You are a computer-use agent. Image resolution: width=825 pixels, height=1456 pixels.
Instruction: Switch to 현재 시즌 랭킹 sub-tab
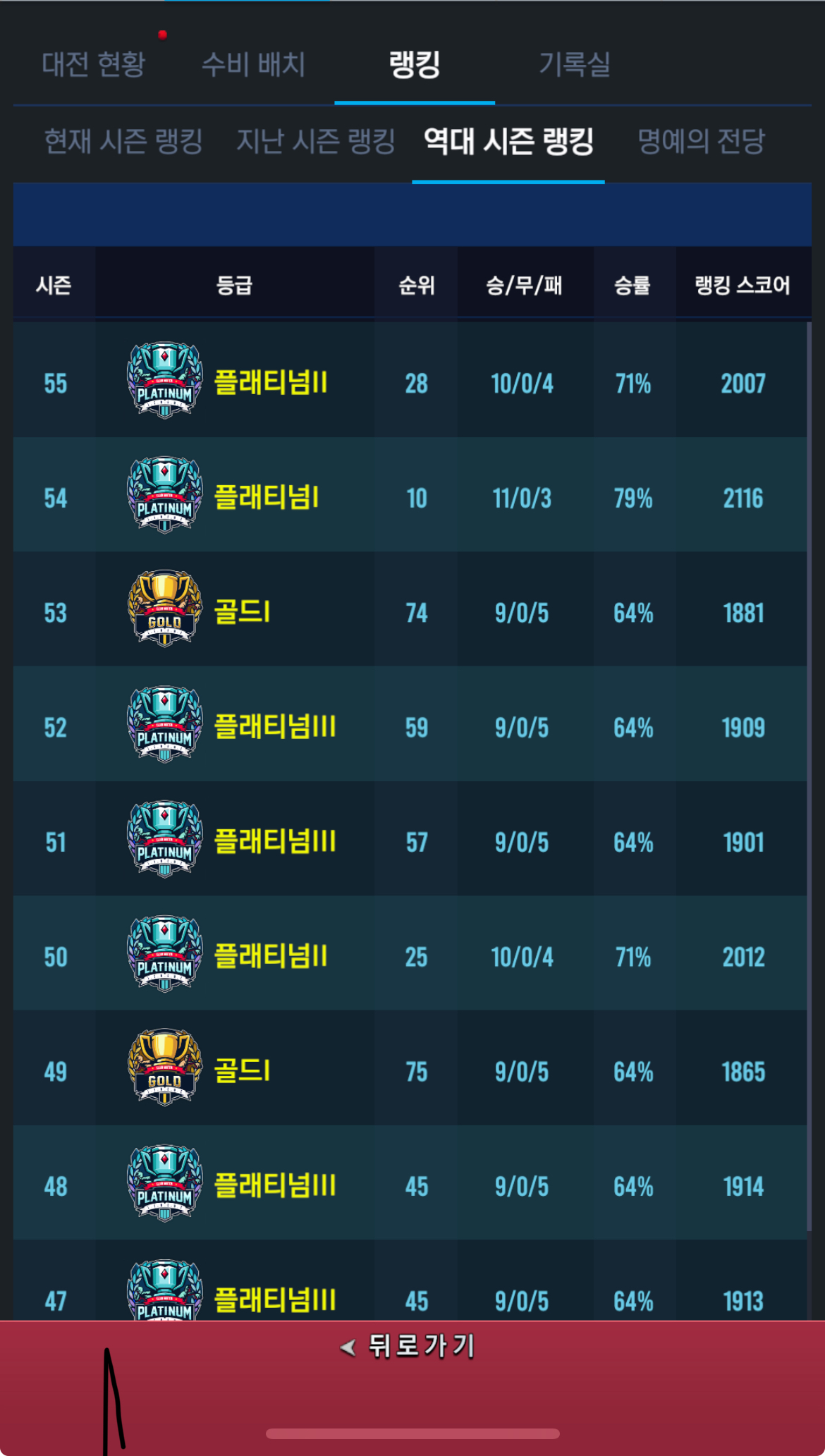click(x=123, y=141)
